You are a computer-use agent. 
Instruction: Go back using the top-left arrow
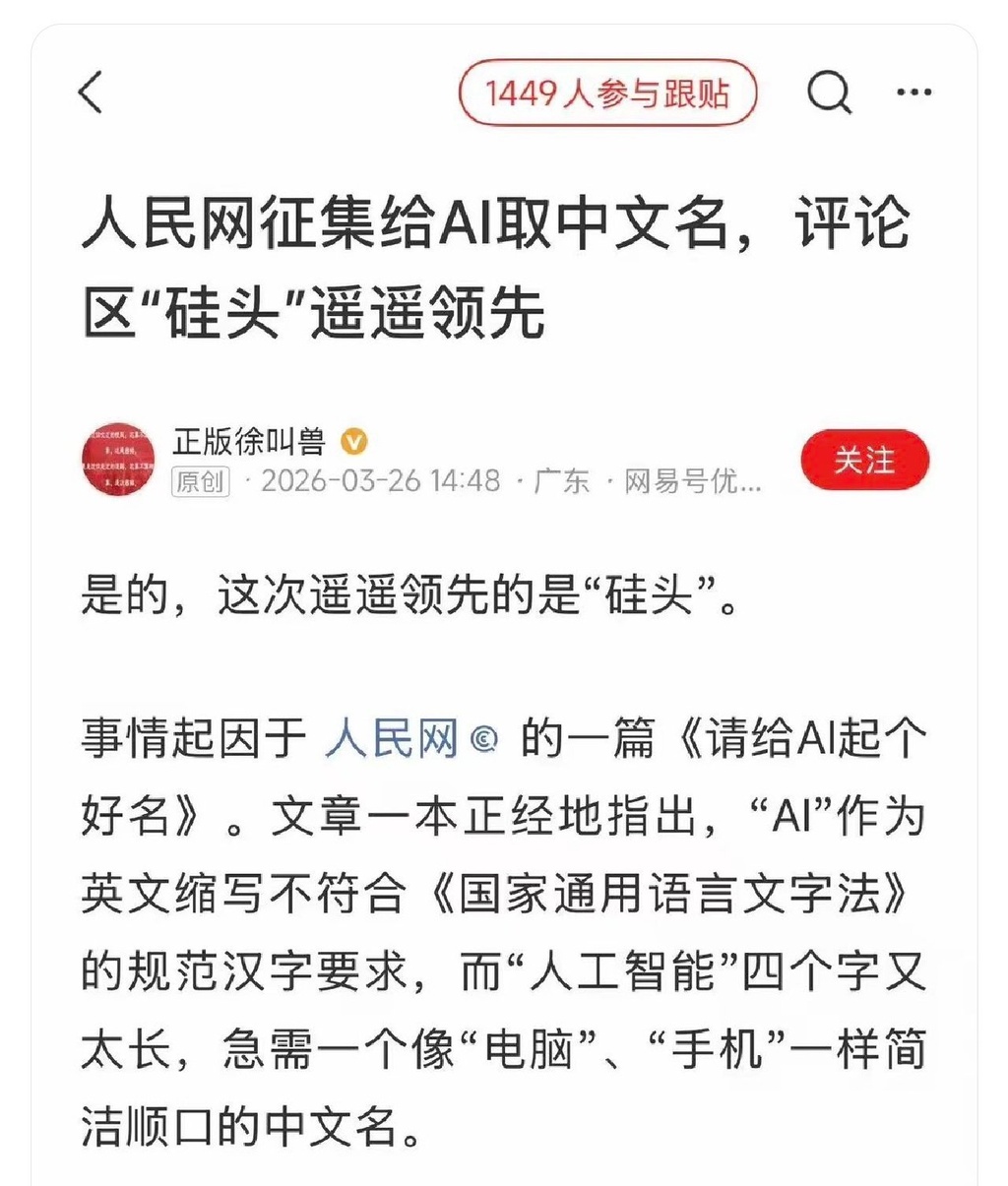tap(91, 94)
